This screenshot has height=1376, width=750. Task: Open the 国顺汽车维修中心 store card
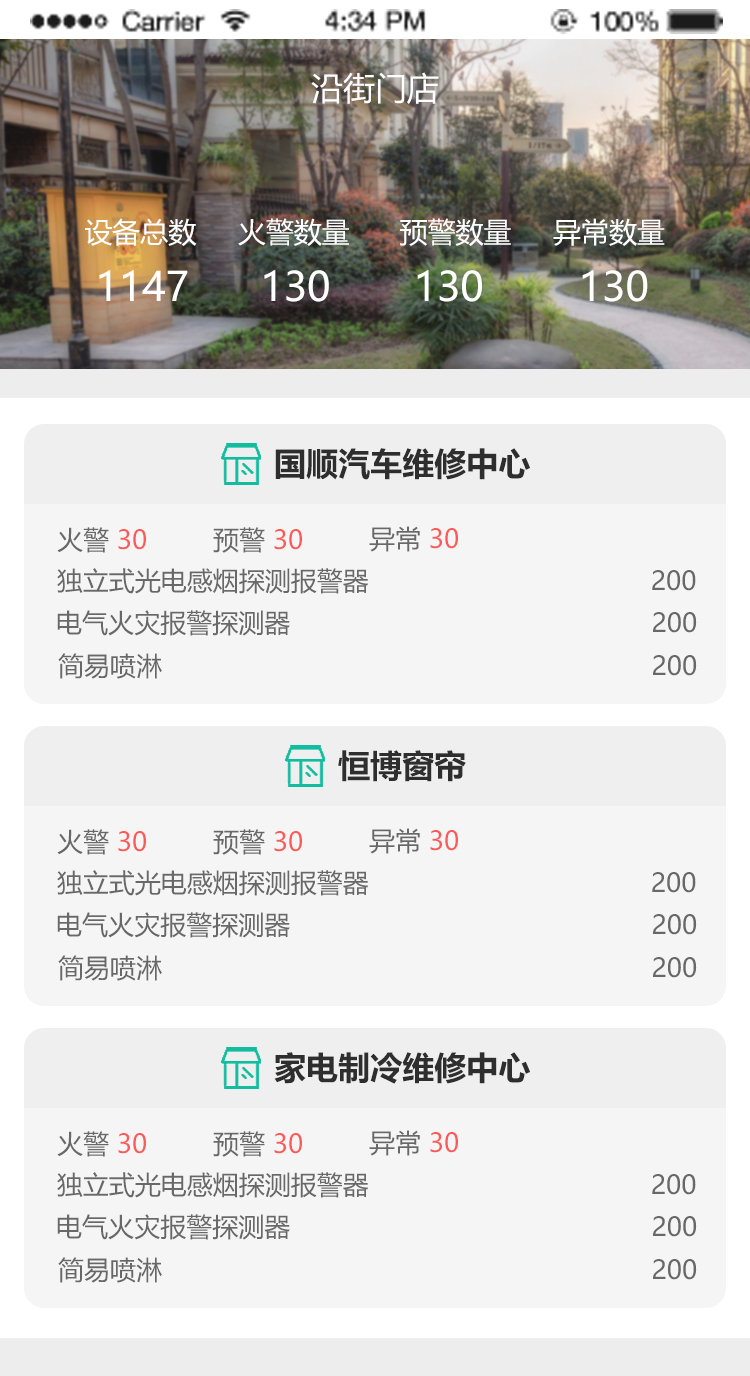tap(375, 465)
